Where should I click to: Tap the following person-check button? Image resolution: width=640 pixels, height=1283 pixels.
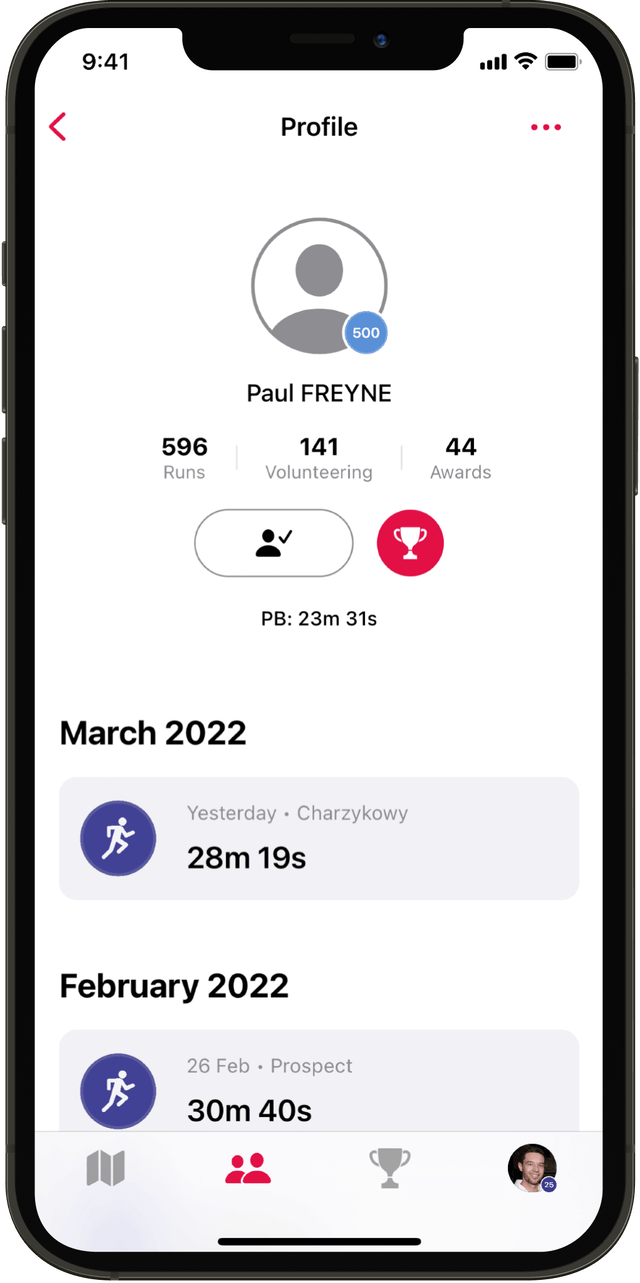[274, 543]
